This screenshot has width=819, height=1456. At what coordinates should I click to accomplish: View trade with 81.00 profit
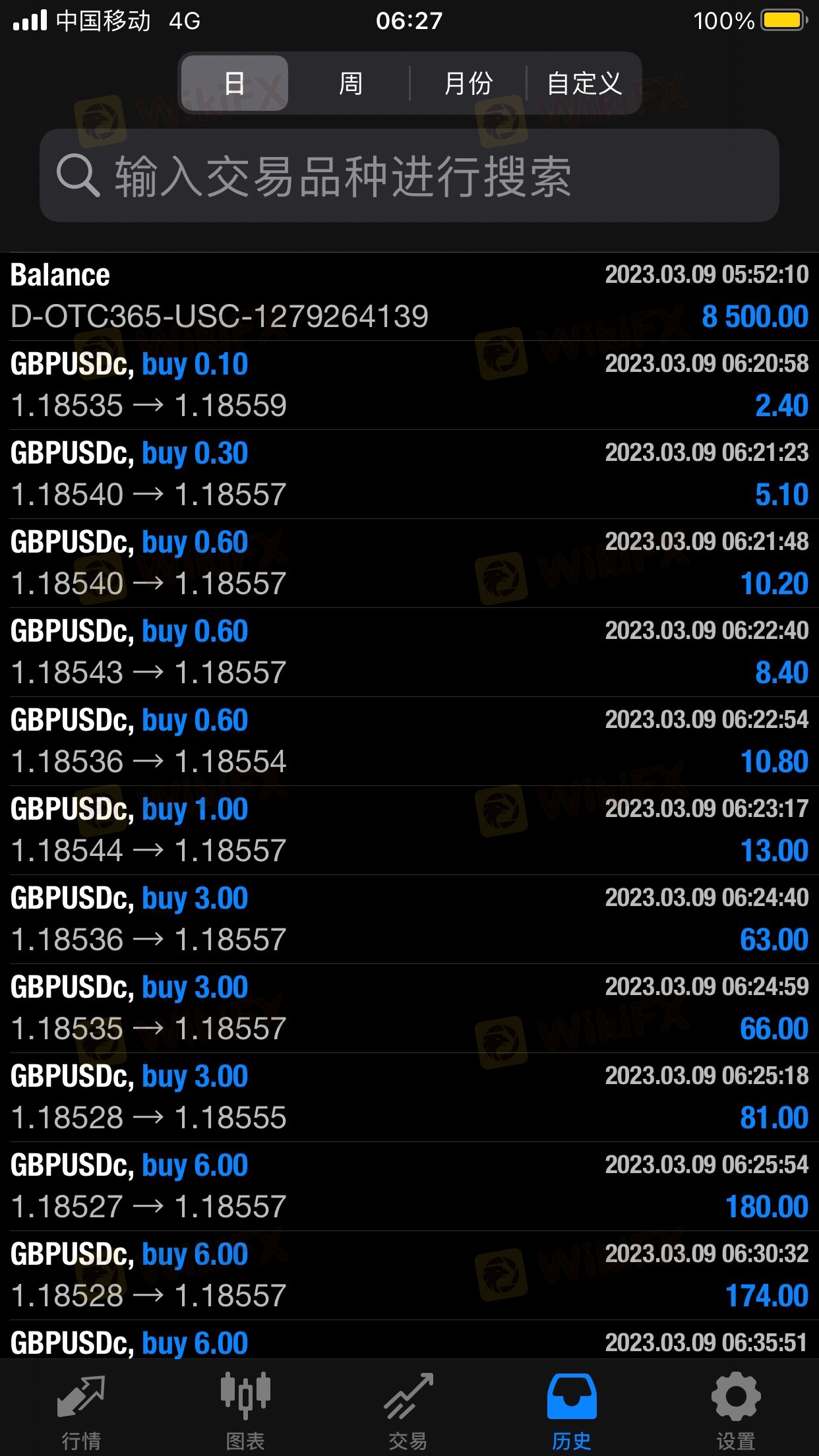409,1097
